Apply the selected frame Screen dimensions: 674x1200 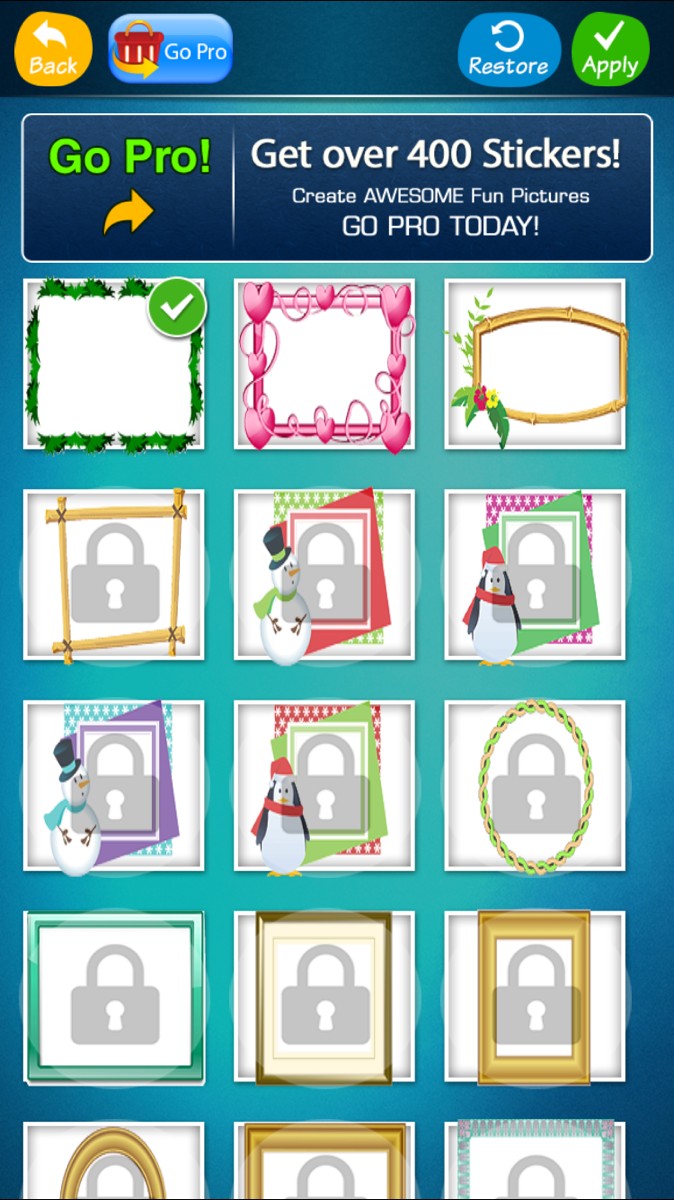point(610,49)
